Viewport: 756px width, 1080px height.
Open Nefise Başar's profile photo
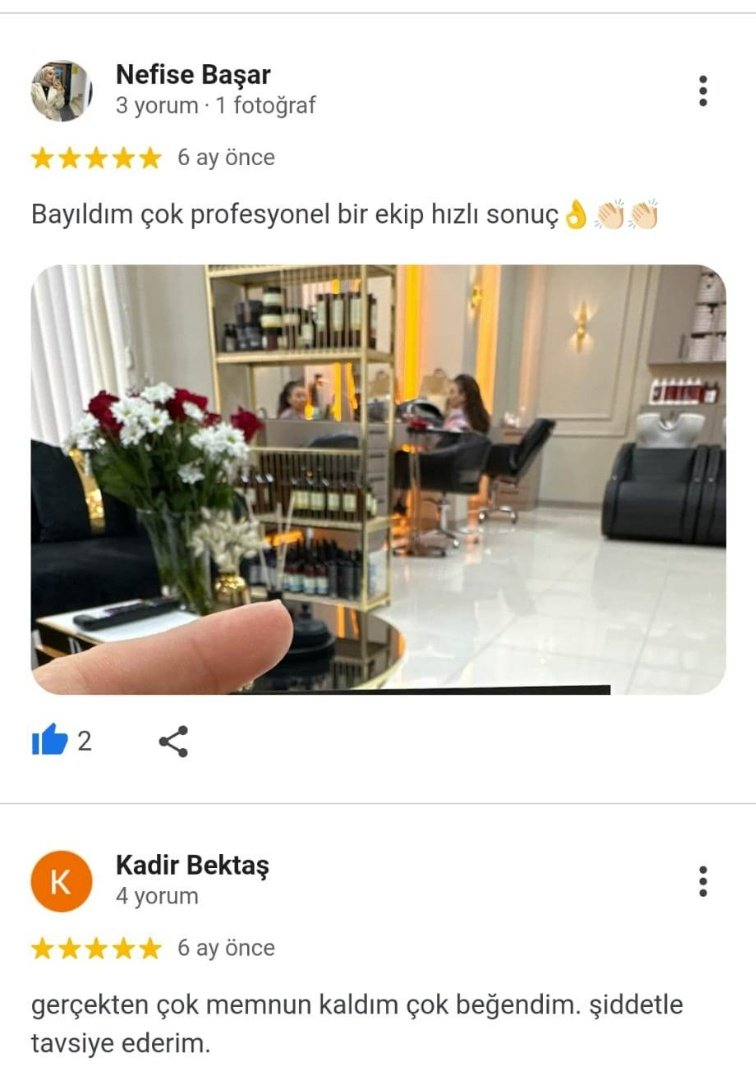(x=65, y=88)
